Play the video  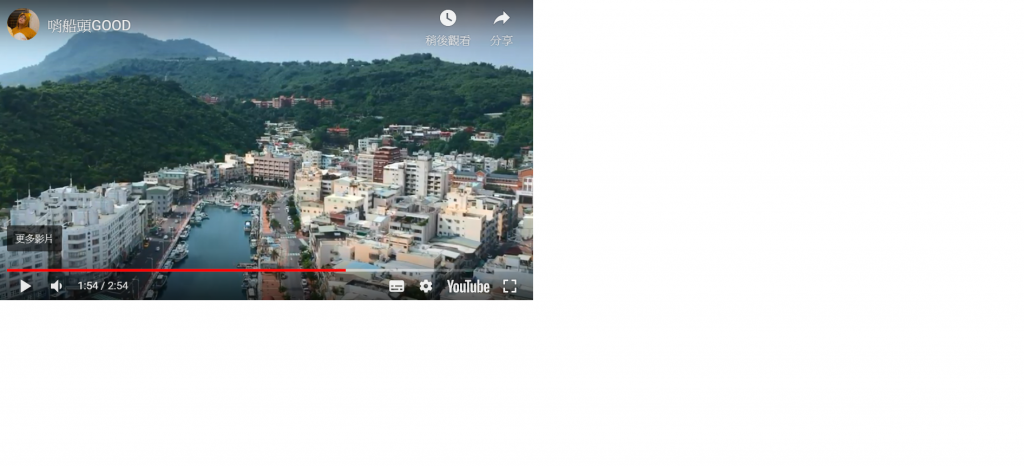tap(25, 286)
